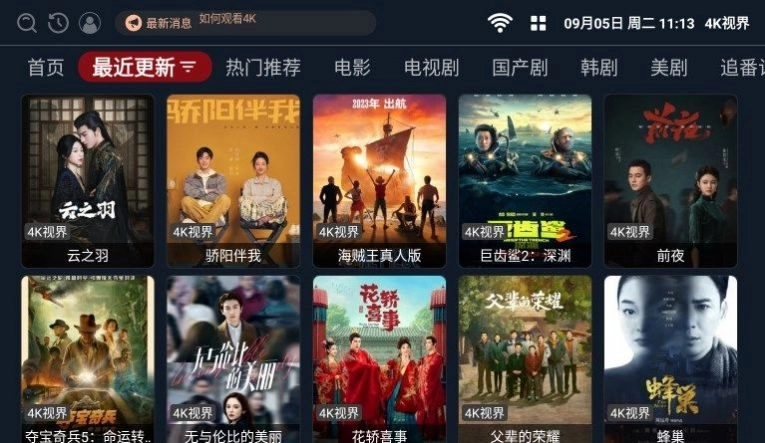
Task: Open watch history clock icon
Action: (58, 23)
